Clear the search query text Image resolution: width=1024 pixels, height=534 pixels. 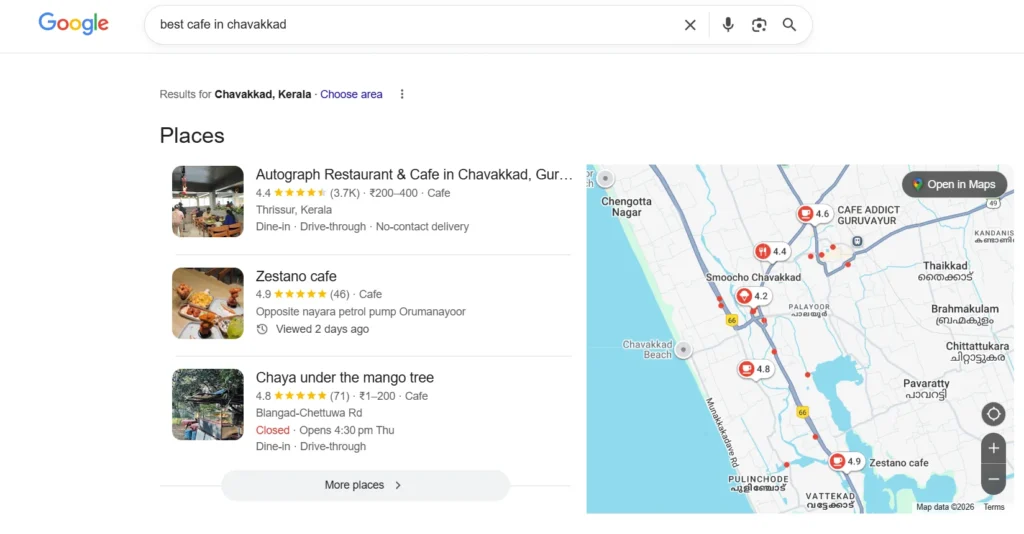pyautogui.click(x=690, y=25)
